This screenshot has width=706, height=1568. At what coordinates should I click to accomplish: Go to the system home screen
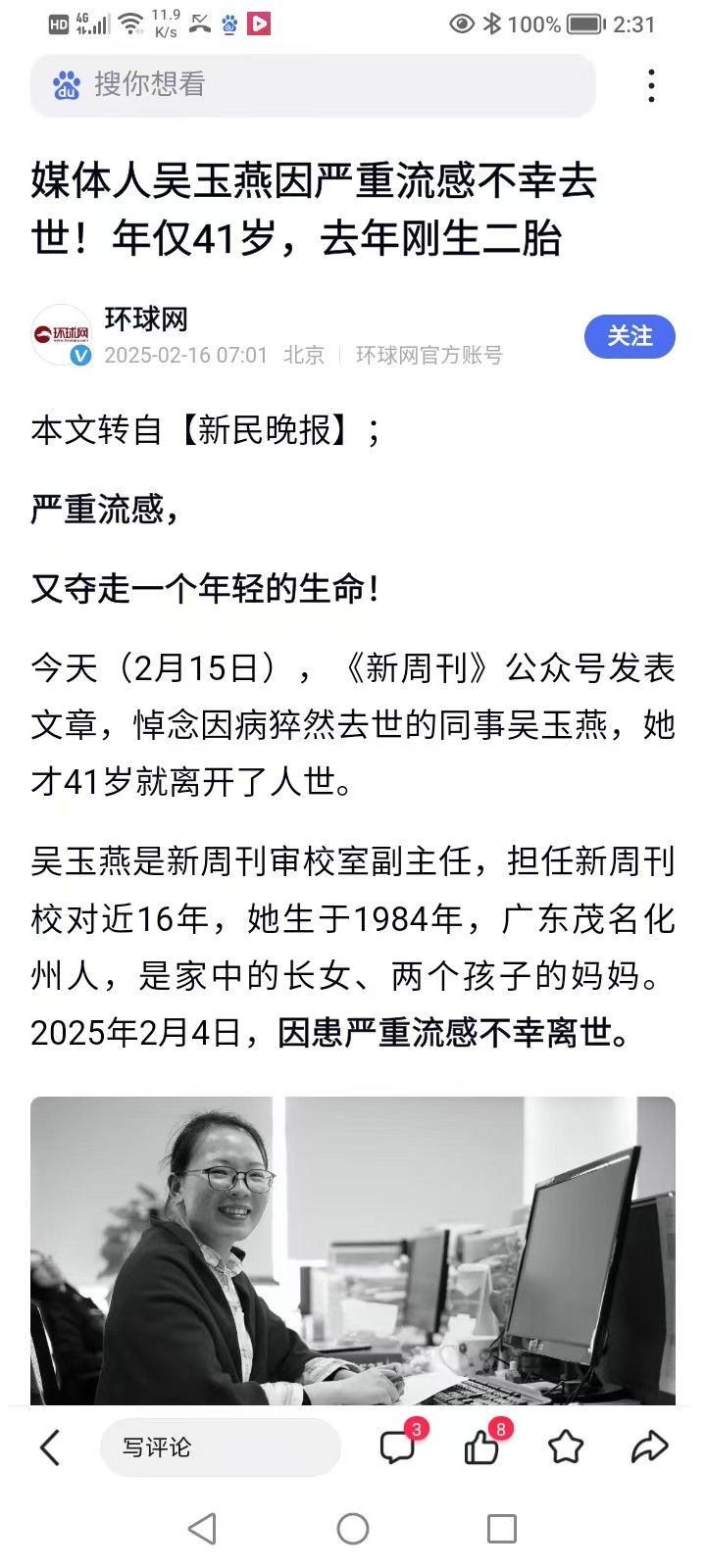[x=353, y=1529]
